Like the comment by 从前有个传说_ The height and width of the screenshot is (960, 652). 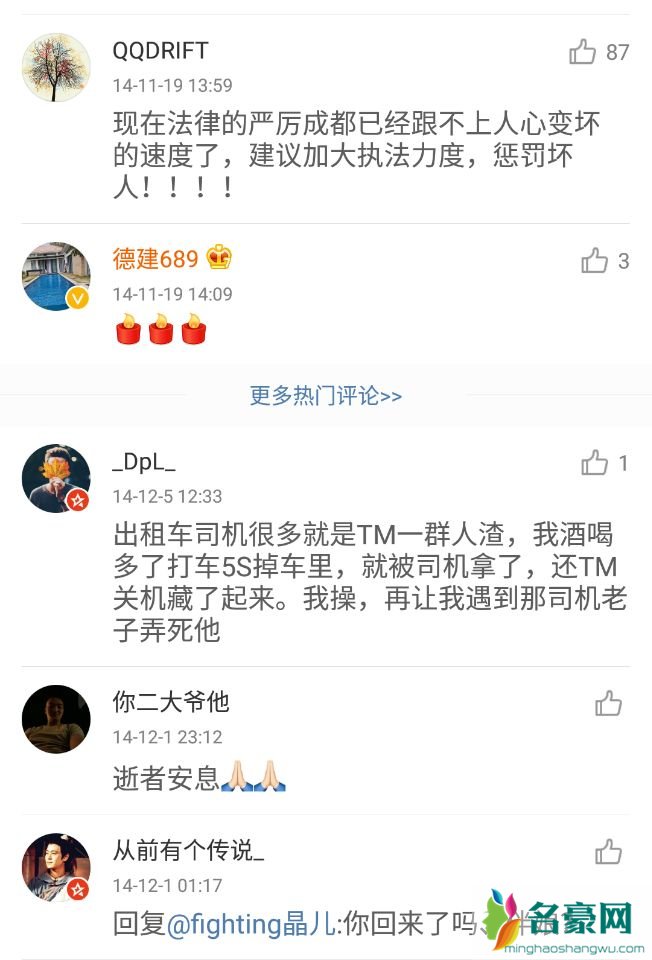(608, 852)
